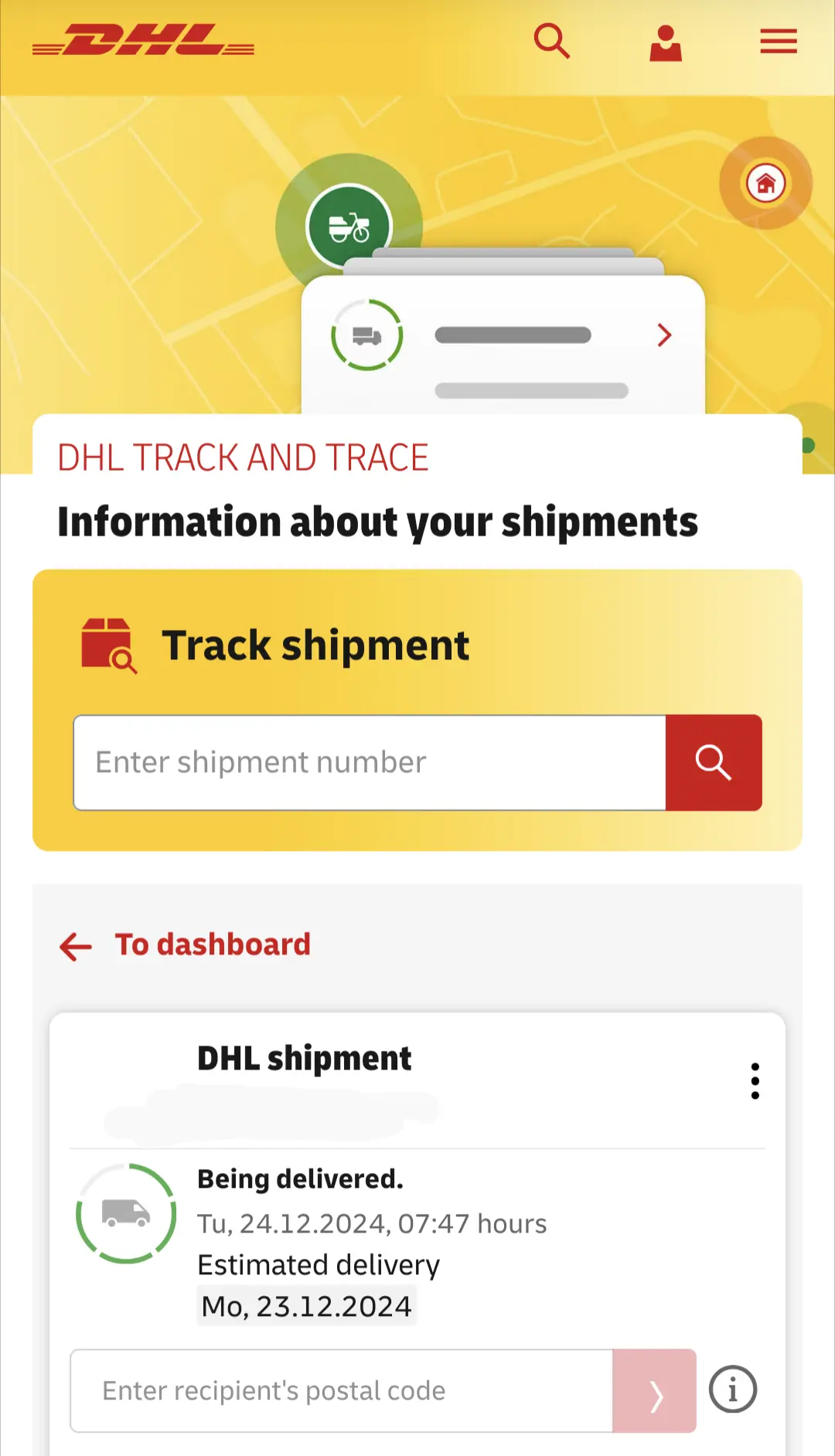
Task: Go back to dashboard
Action: pos(186,945)
